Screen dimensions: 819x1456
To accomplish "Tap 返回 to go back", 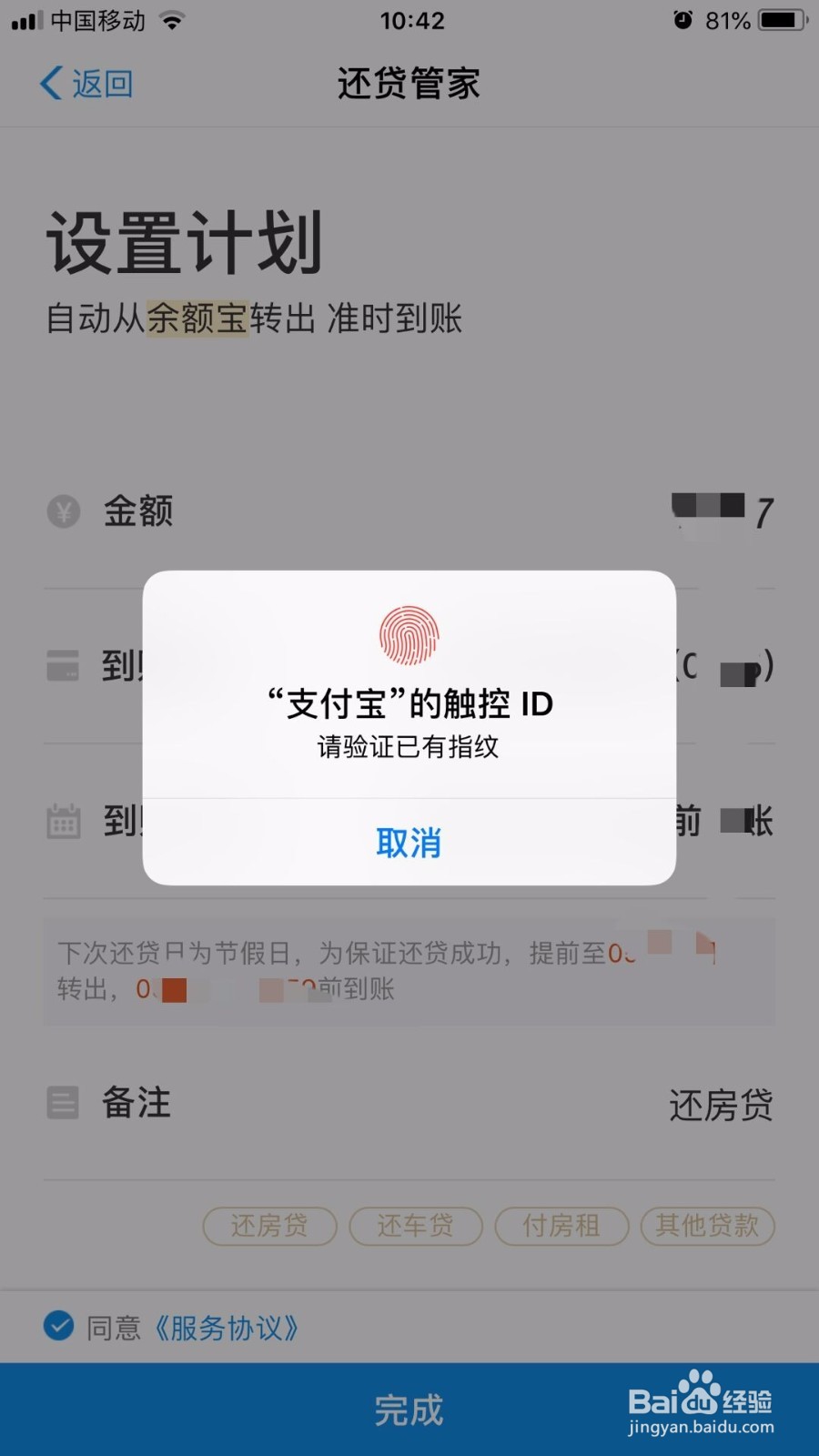I will (x=86, y=83).
